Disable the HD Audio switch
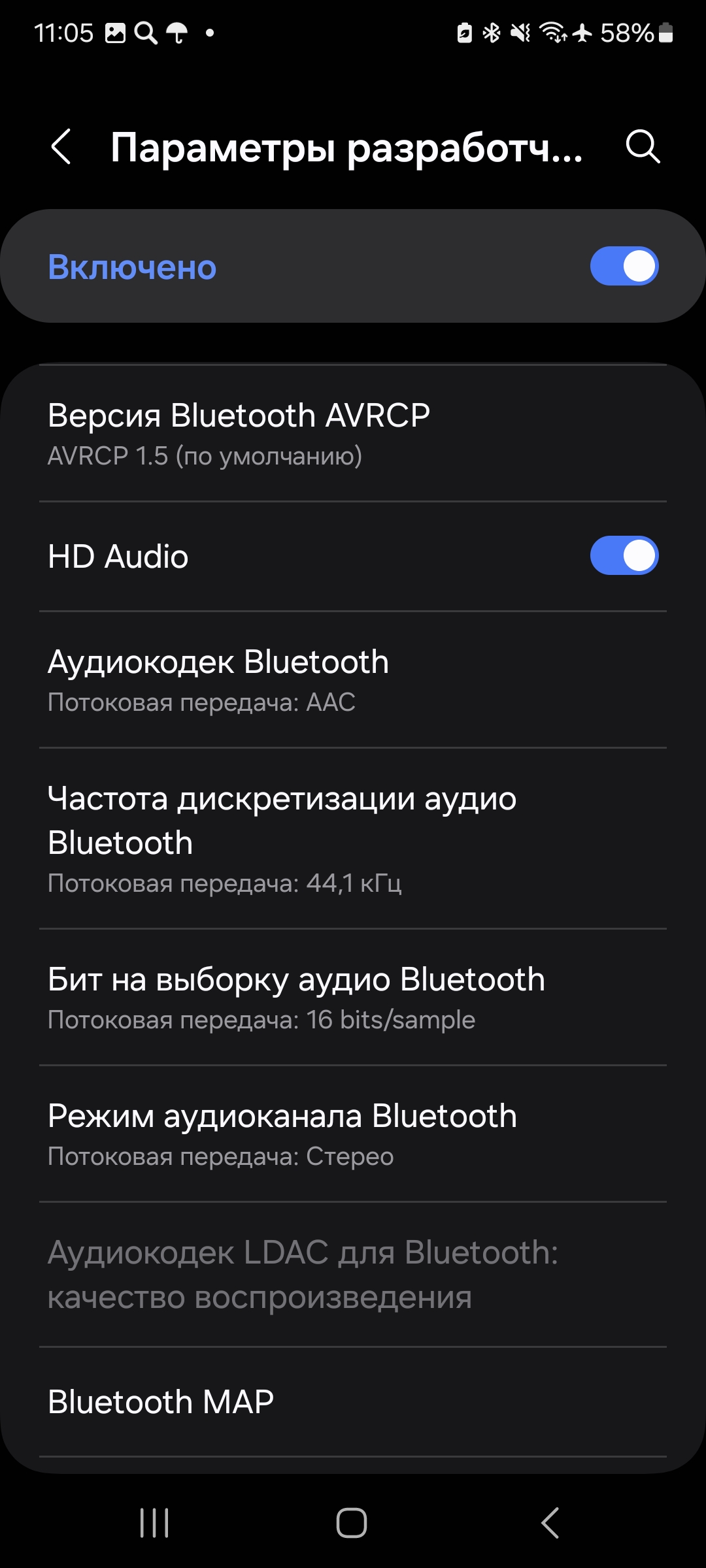706x1568 pixels. 624,556
